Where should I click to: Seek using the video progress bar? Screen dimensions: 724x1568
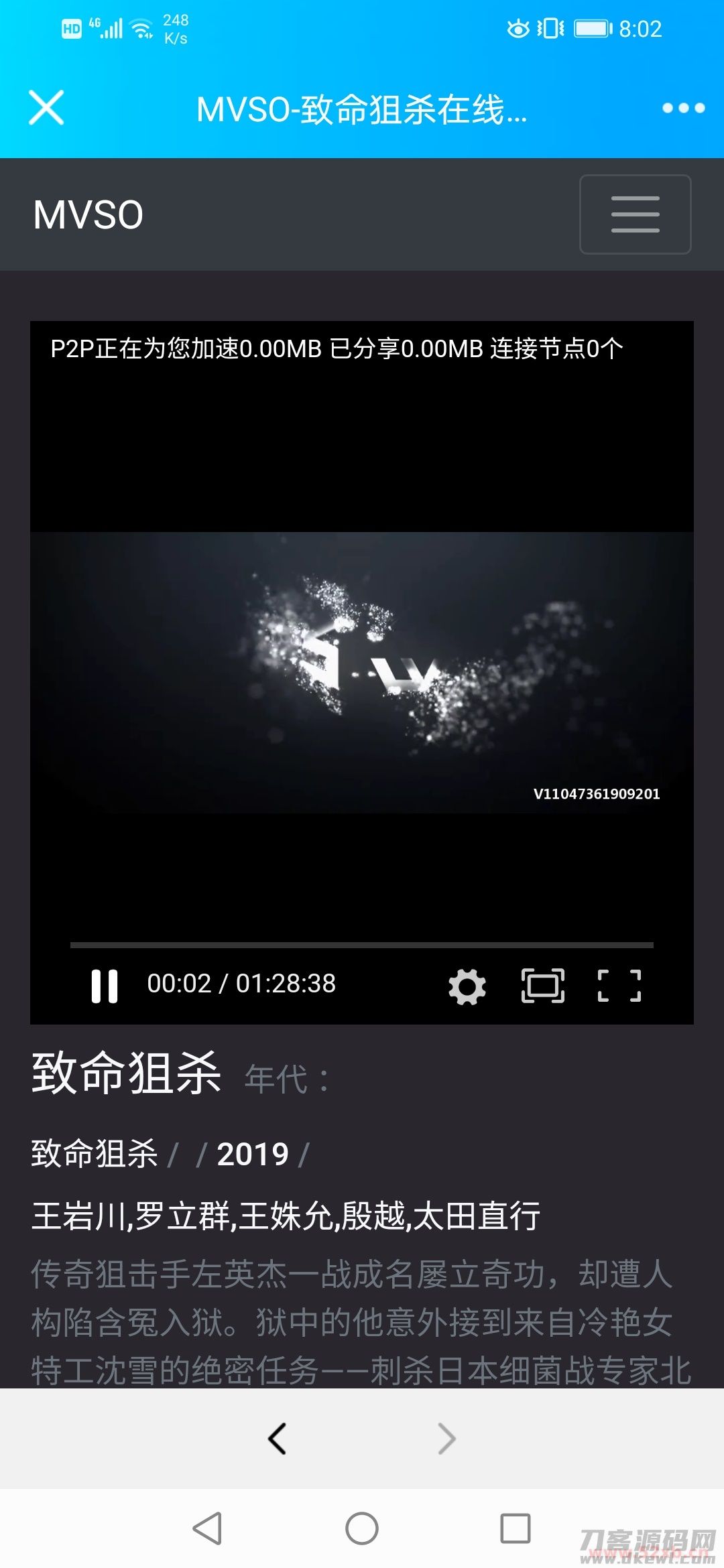click(x=362, y=945)
